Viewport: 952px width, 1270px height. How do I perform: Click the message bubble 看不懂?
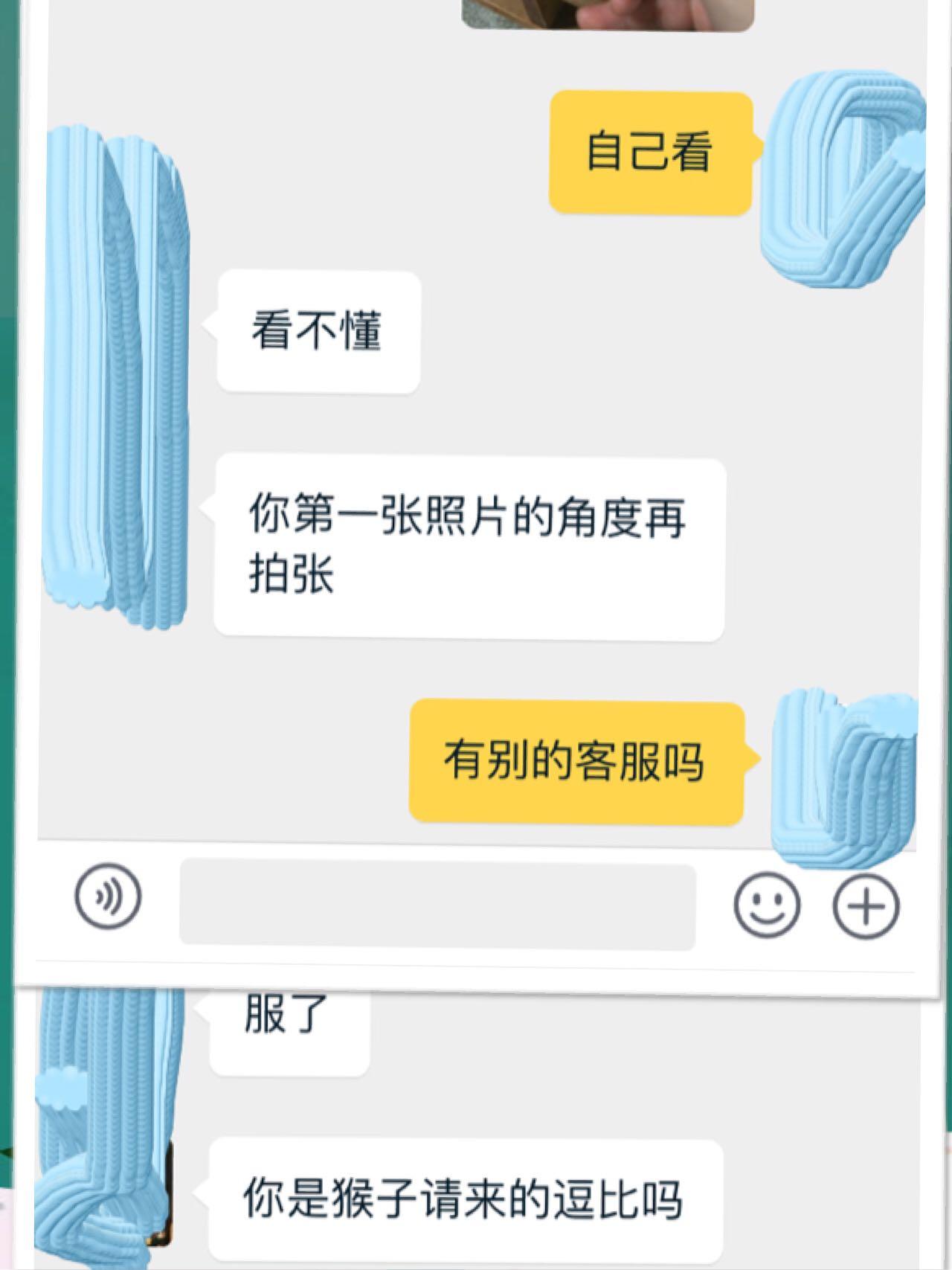(x=318, y=333)
